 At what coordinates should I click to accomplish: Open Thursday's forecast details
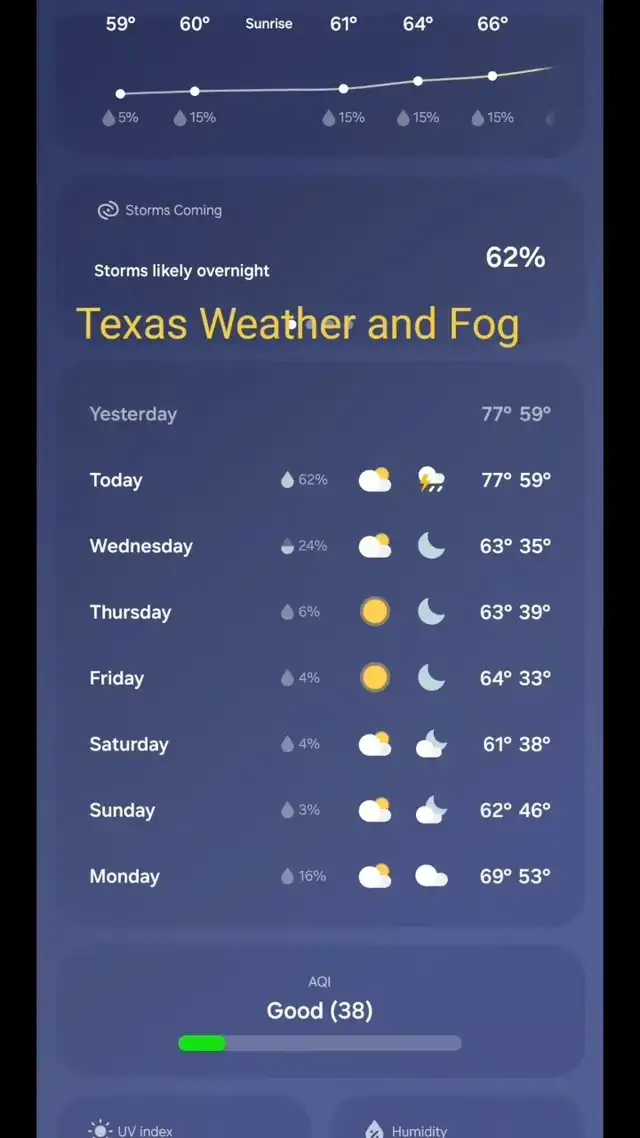(319, 613)
